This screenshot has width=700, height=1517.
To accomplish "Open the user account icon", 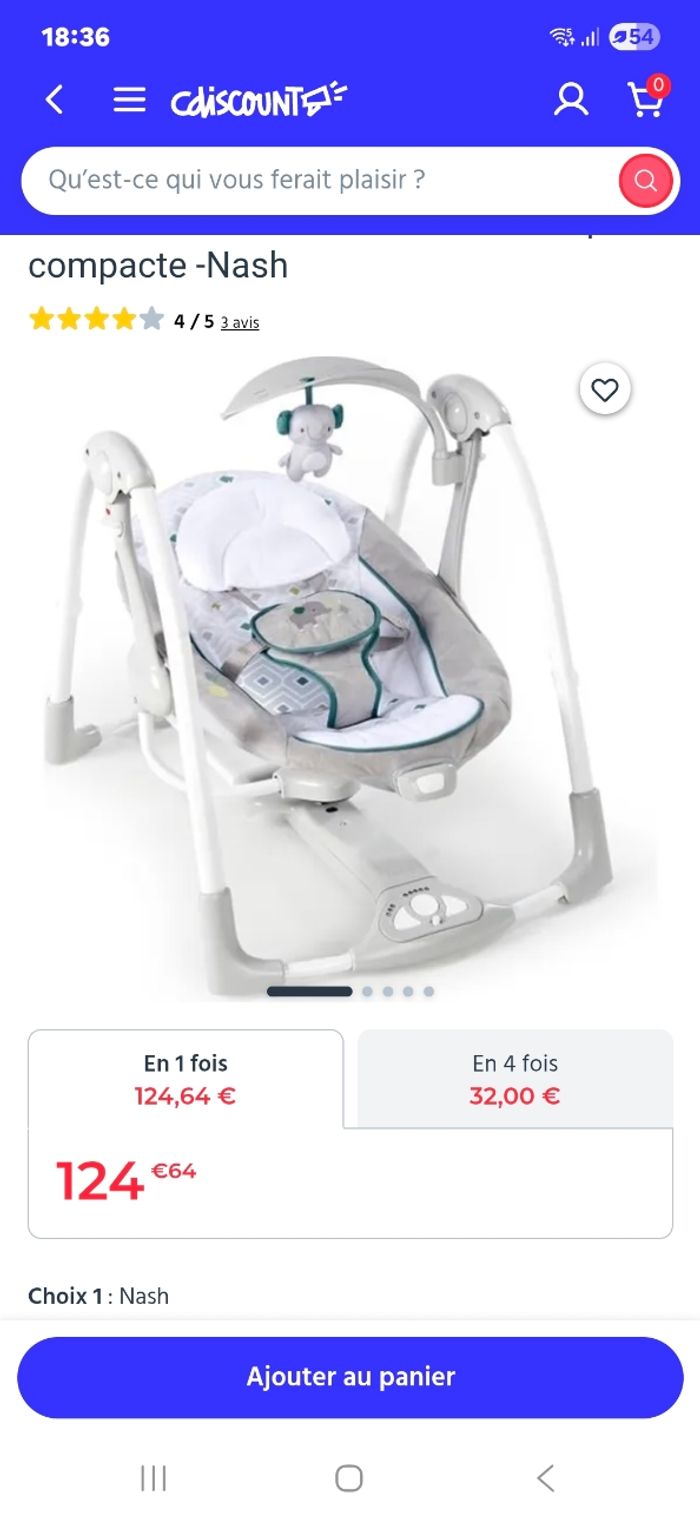I will tap(571, 99).
